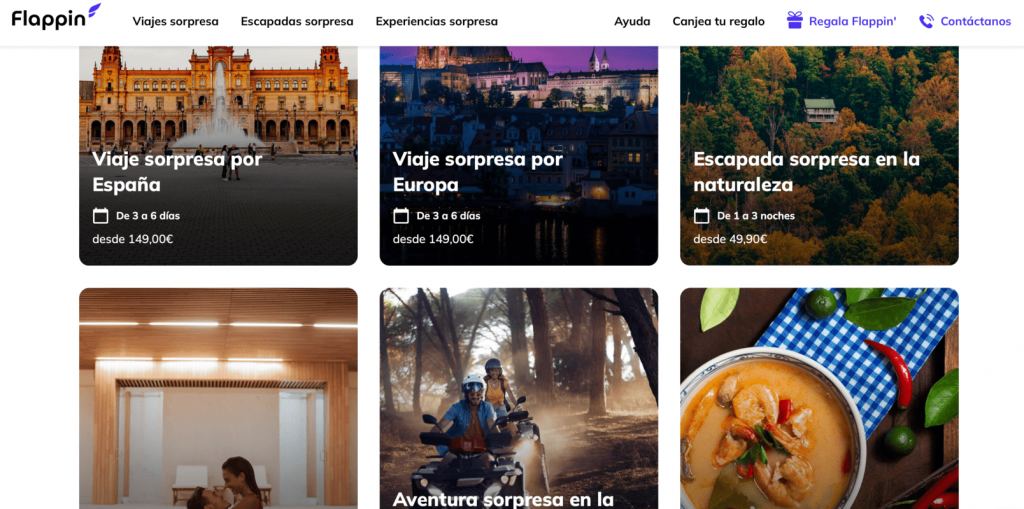Open the spa wellness card

tap(218, 400)
